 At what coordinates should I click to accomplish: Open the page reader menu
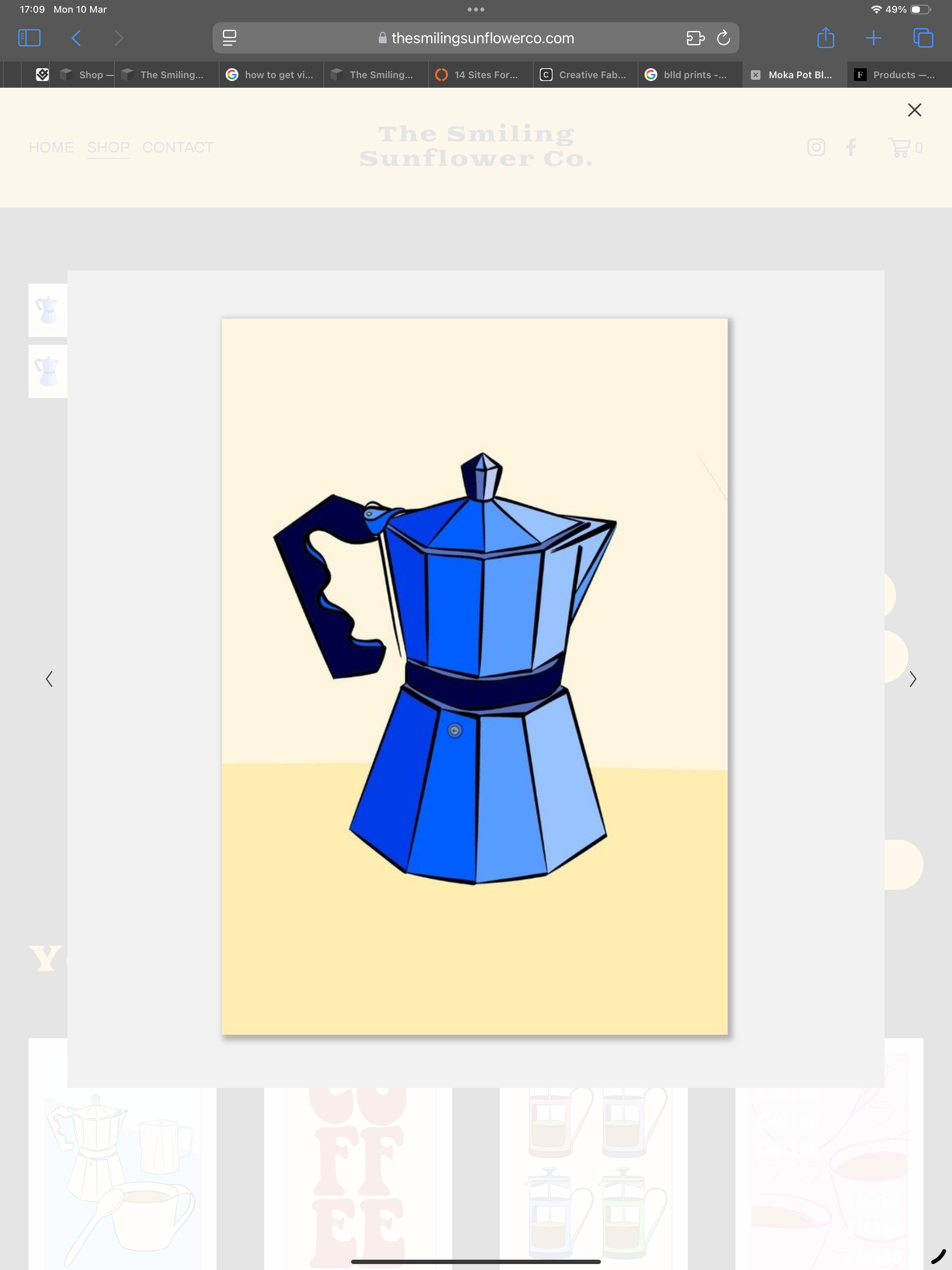(x=230, y=38)
